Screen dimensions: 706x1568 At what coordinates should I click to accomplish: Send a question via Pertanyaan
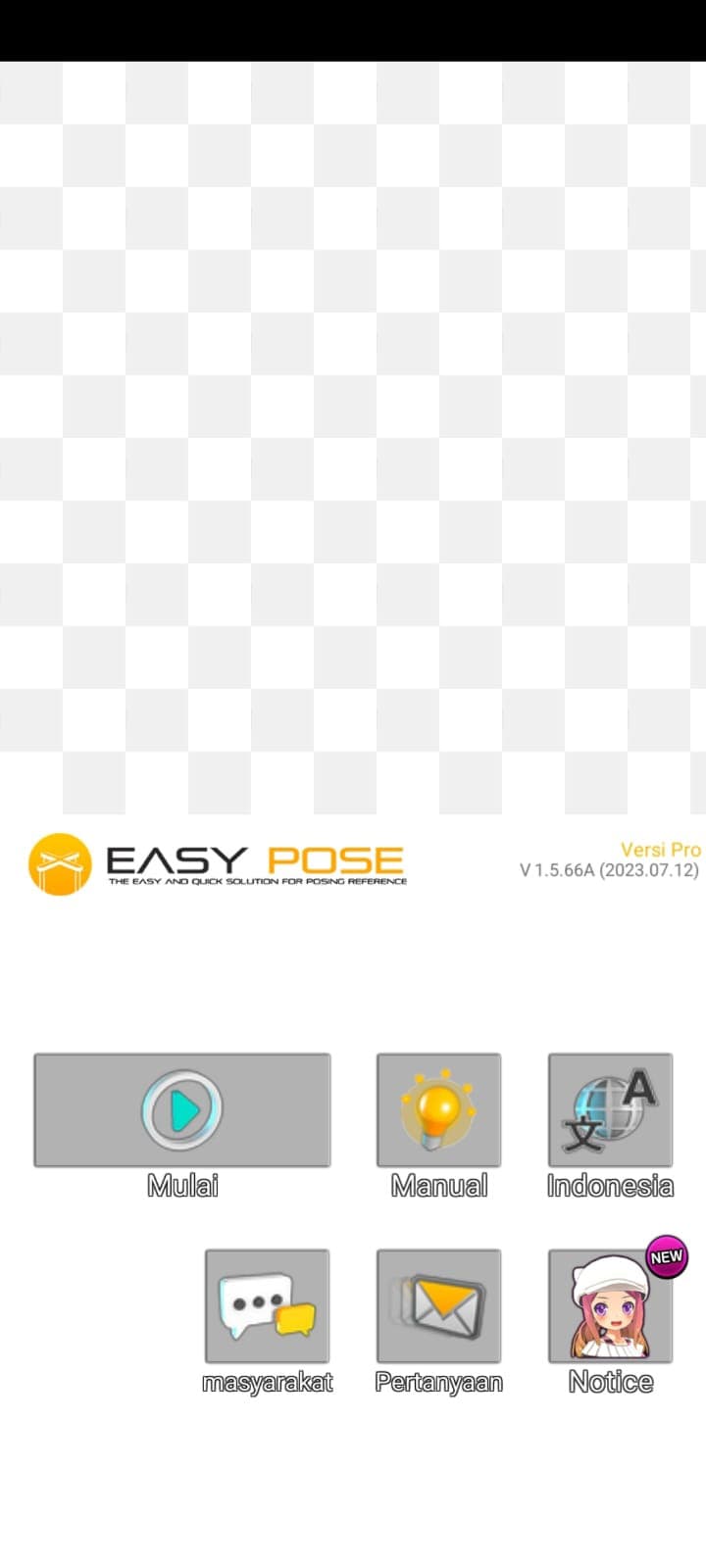pos(438,1306)
